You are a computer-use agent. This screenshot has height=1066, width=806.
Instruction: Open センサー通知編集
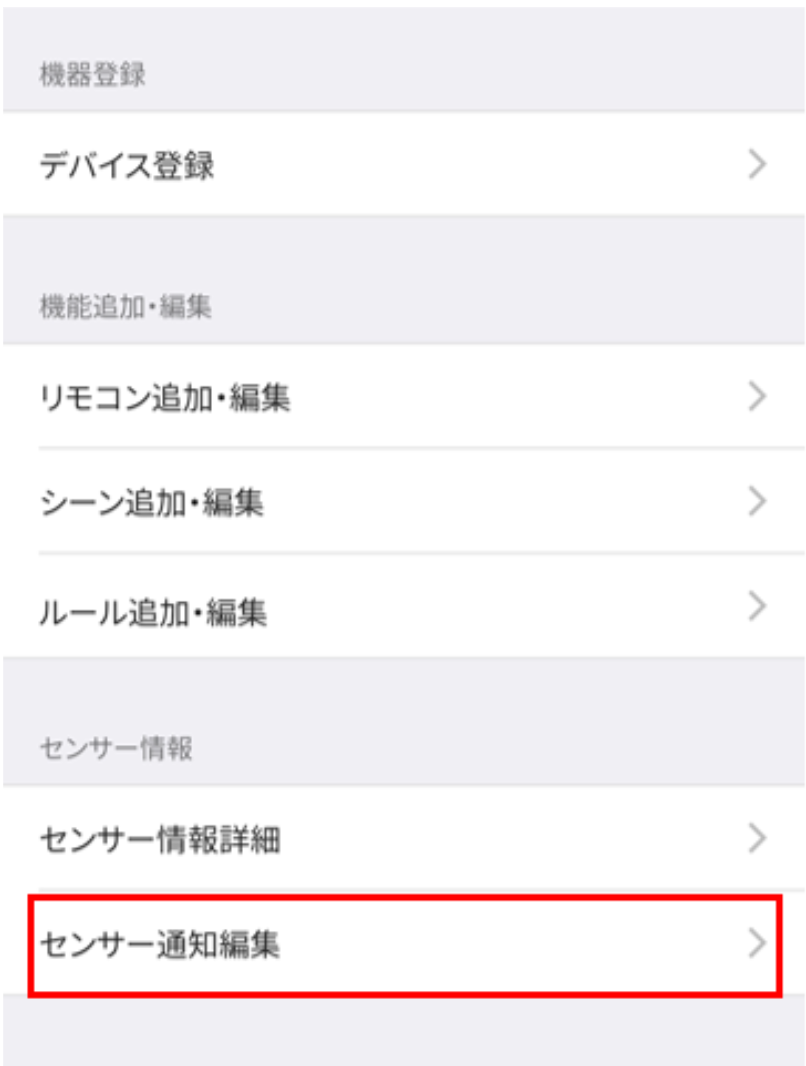402,943
